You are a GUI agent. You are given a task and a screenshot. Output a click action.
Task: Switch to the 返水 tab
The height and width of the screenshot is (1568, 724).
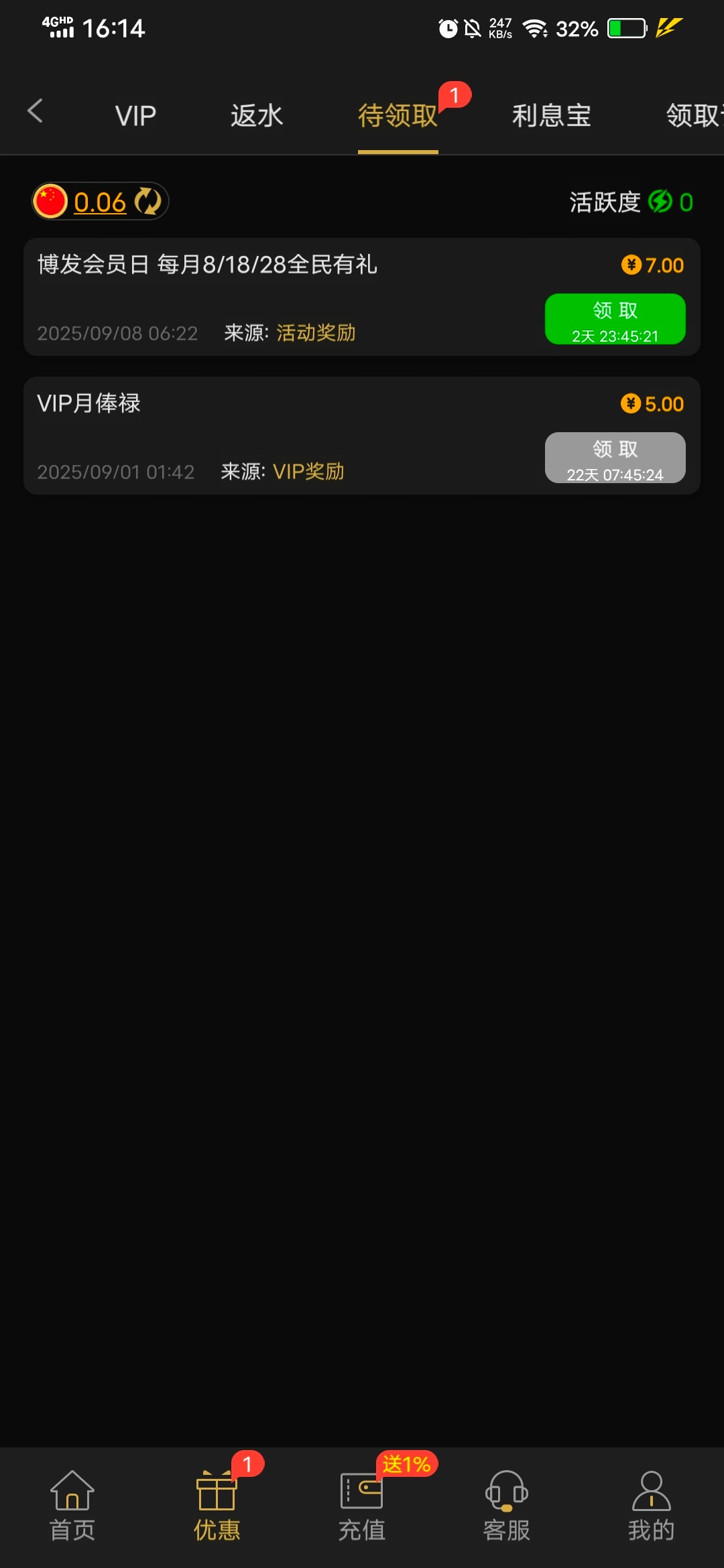tap(257, 116)
